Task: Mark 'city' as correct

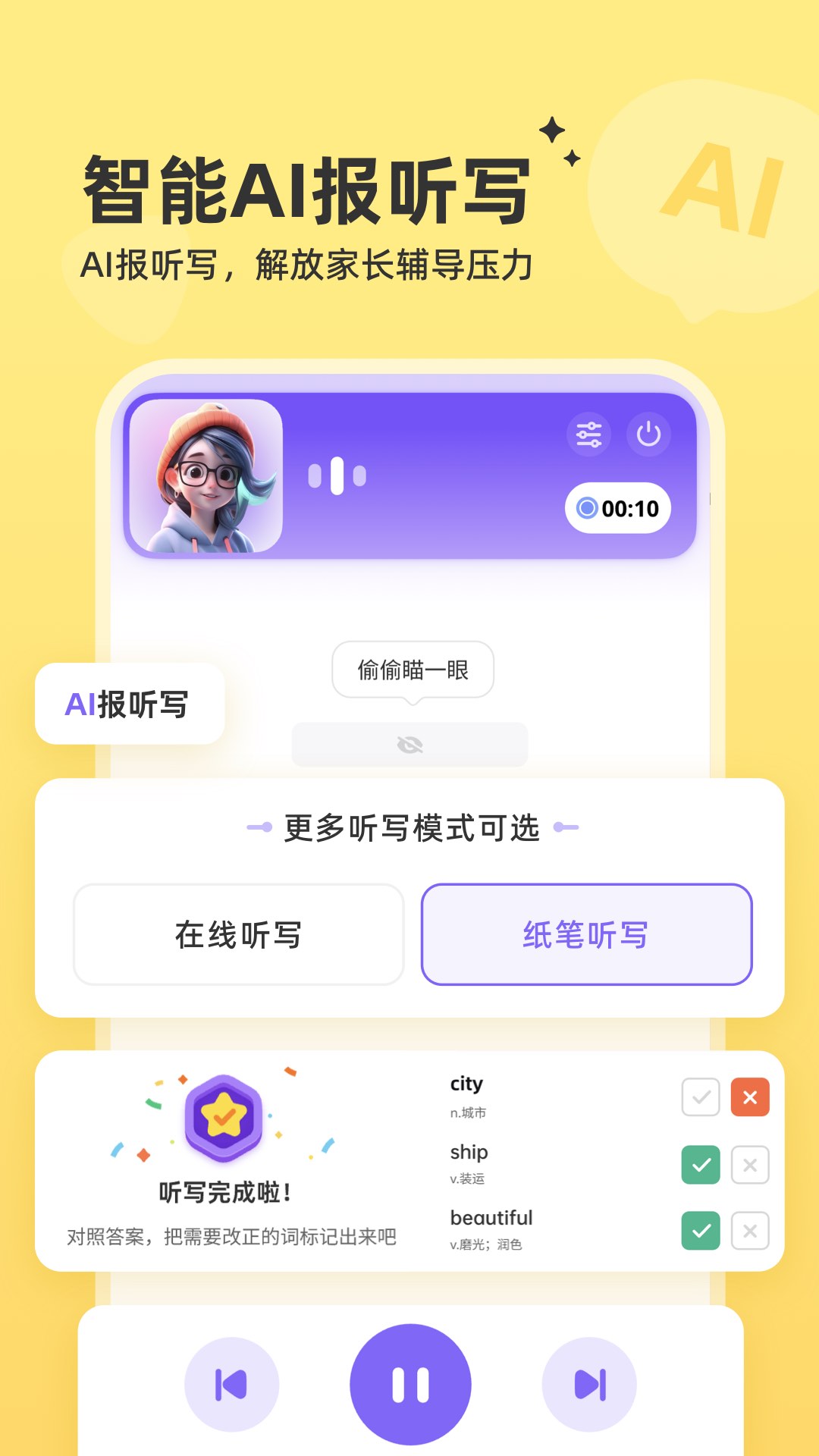Action: (699, 1097)
